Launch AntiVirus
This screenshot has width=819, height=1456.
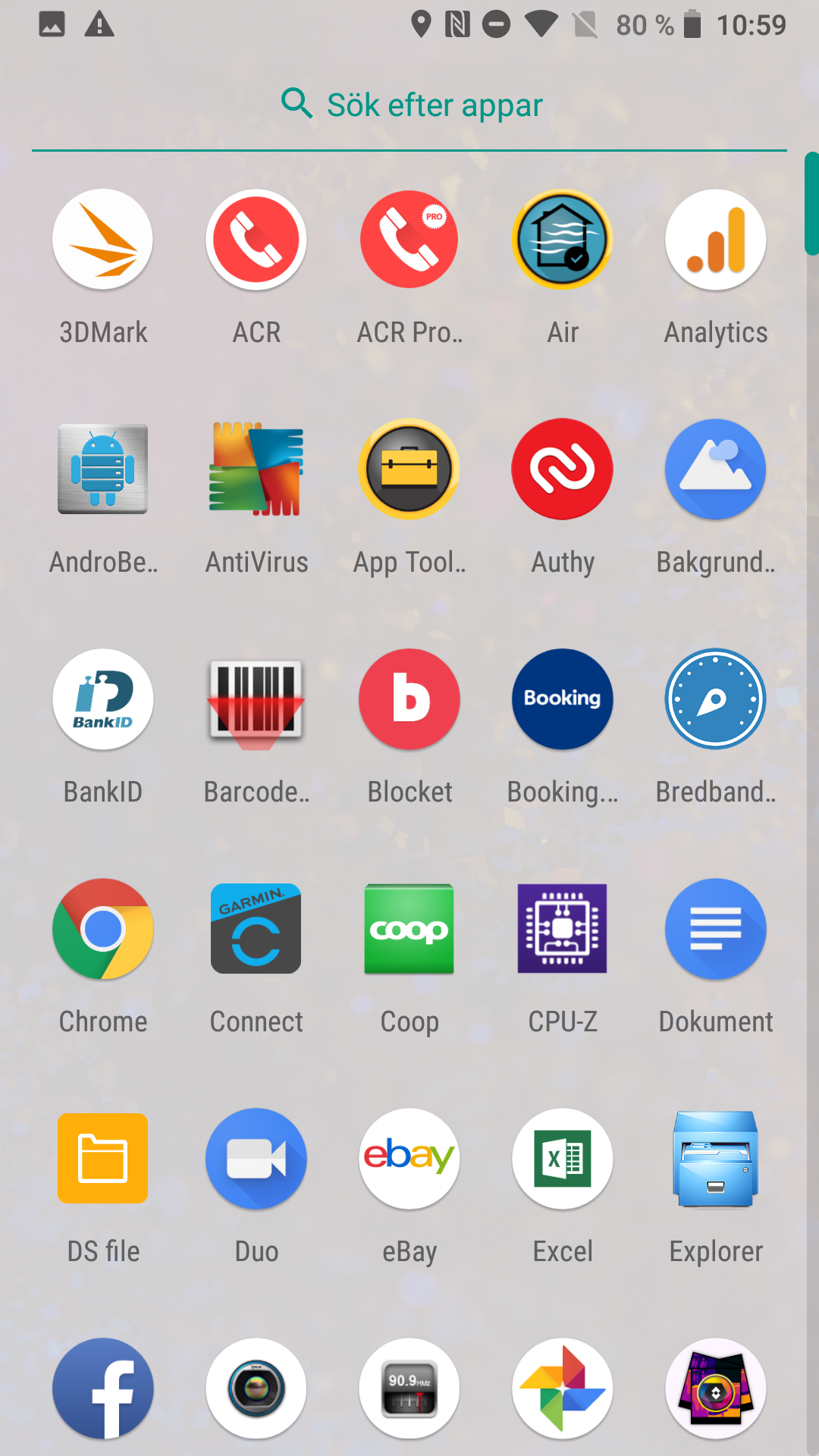(256, 469)
